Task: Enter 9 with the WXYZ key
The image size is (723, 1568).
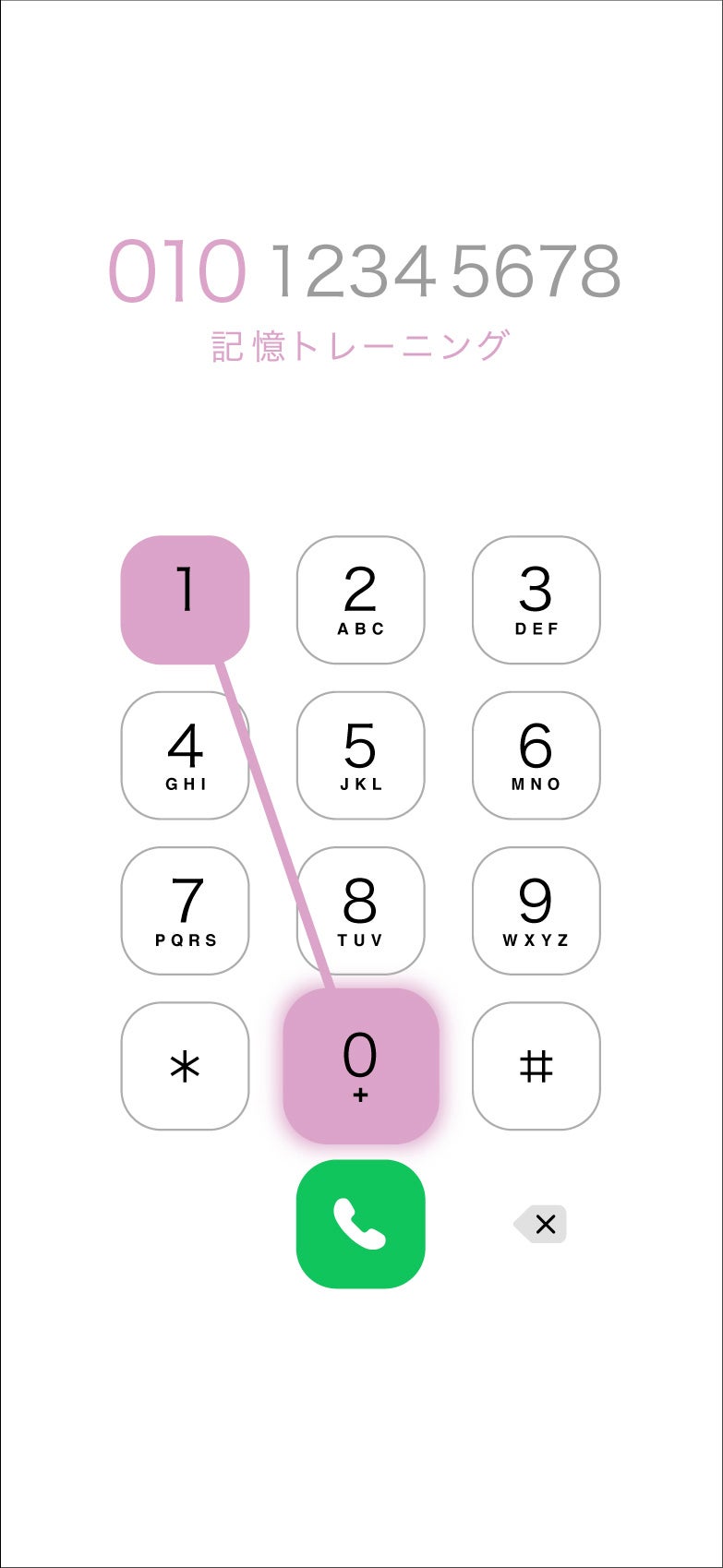Action: coord(536,911)
